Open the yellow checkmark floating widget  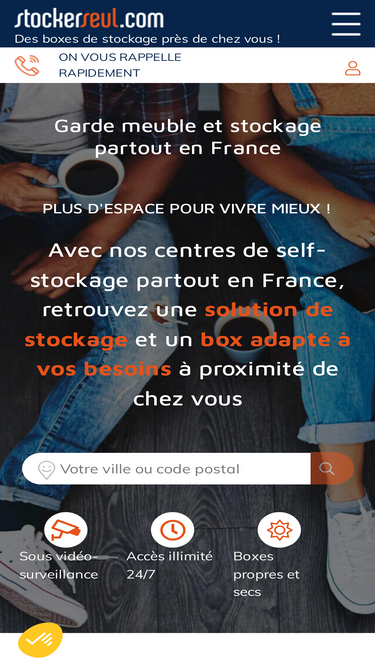40,640
